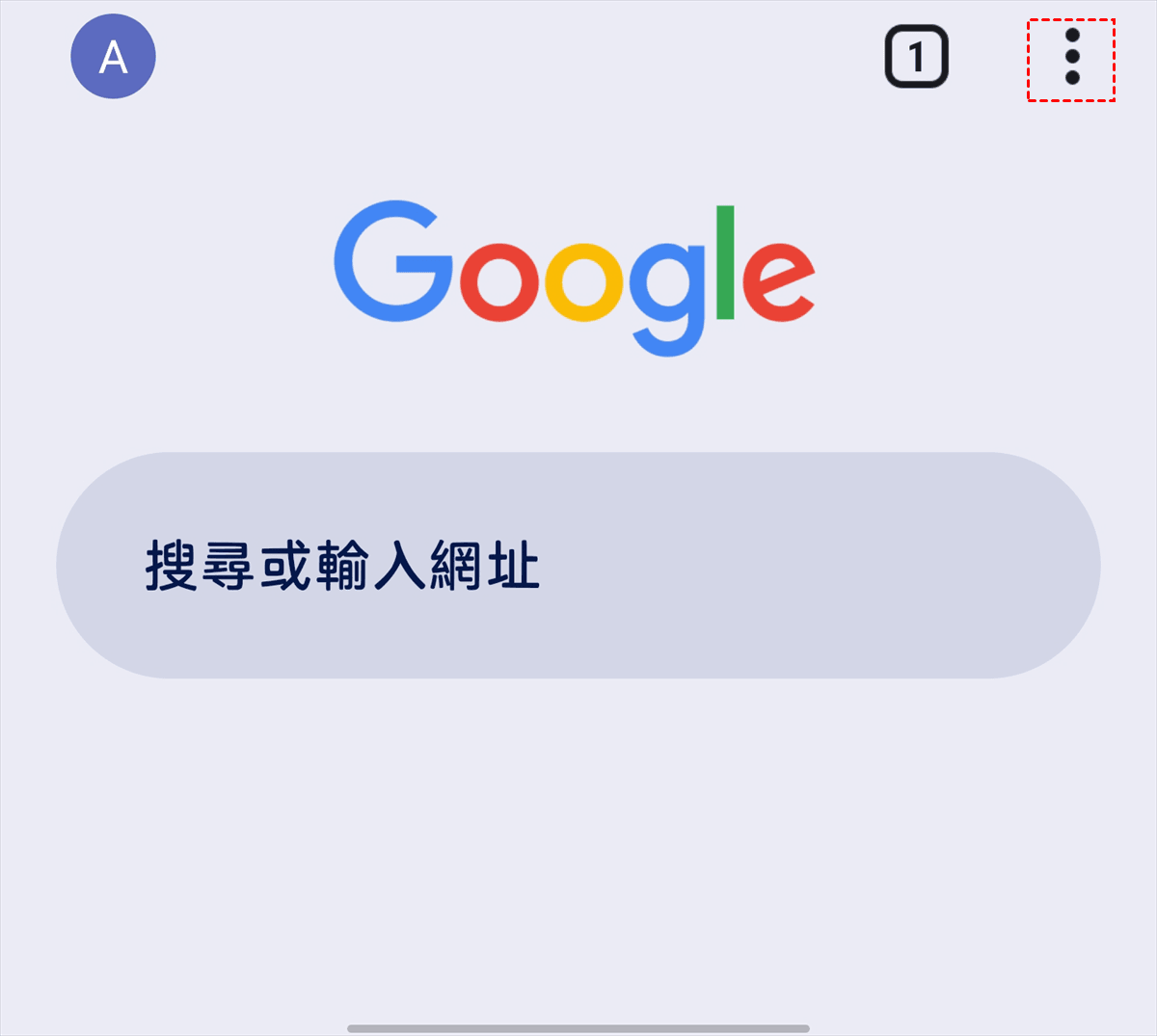The width and height of the screenshot is (1157, 1036).
Task: Open the three-dot overflow menu
Action: 1071,58
